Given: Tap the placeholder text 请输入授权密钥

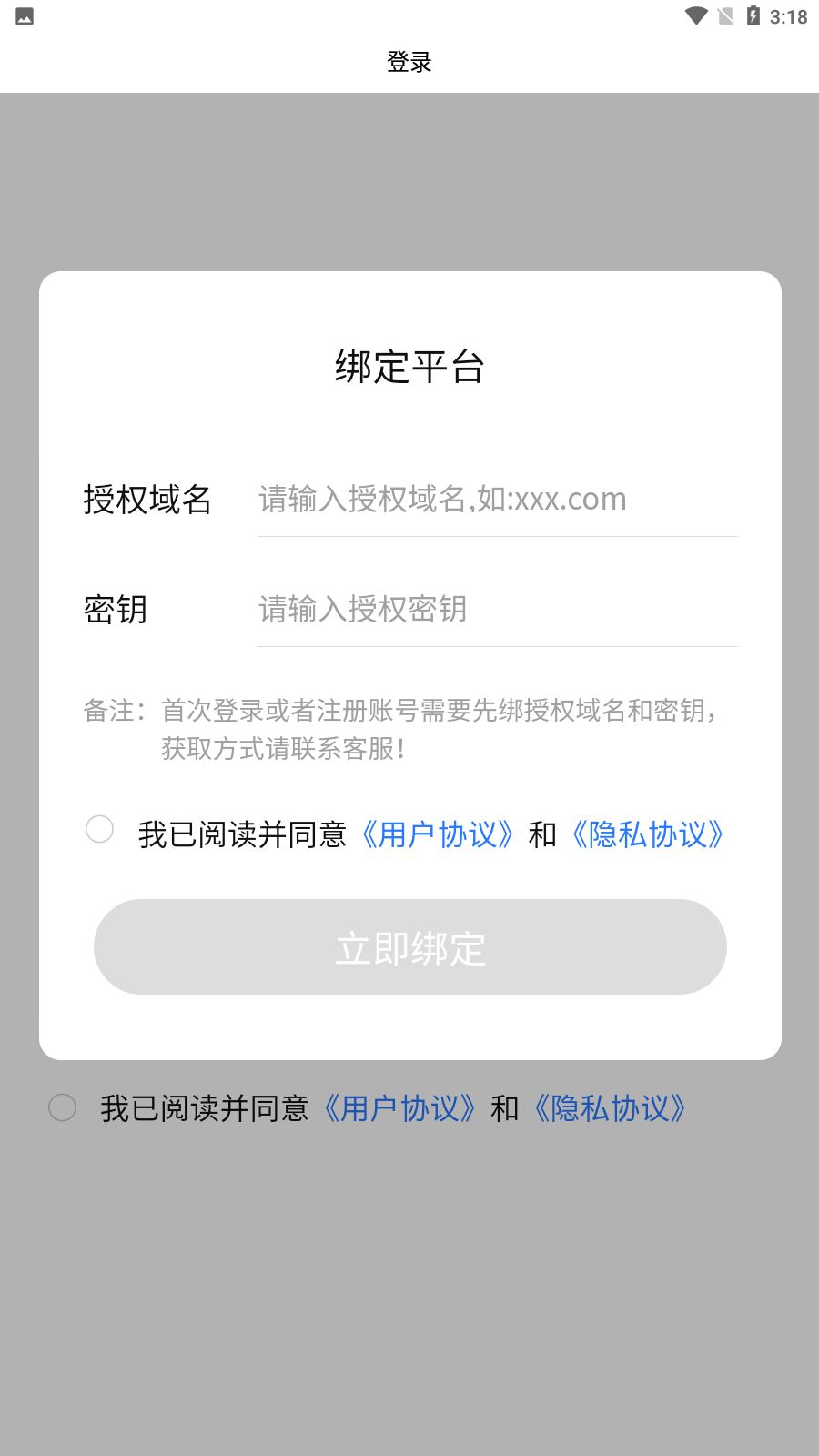Looking at the screenshot, I should 363,610.
